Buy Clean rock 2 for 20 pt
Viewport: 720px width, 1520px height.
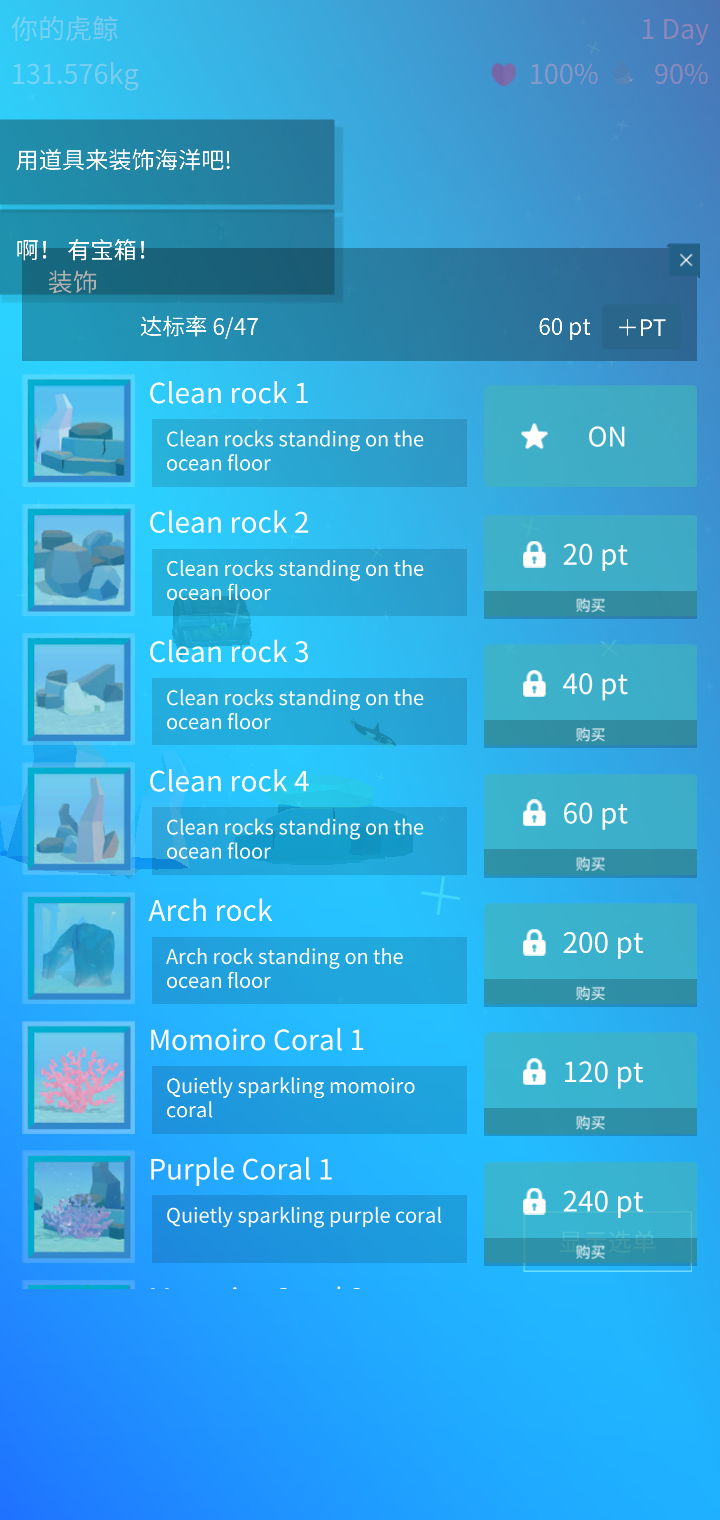[590, 567]
